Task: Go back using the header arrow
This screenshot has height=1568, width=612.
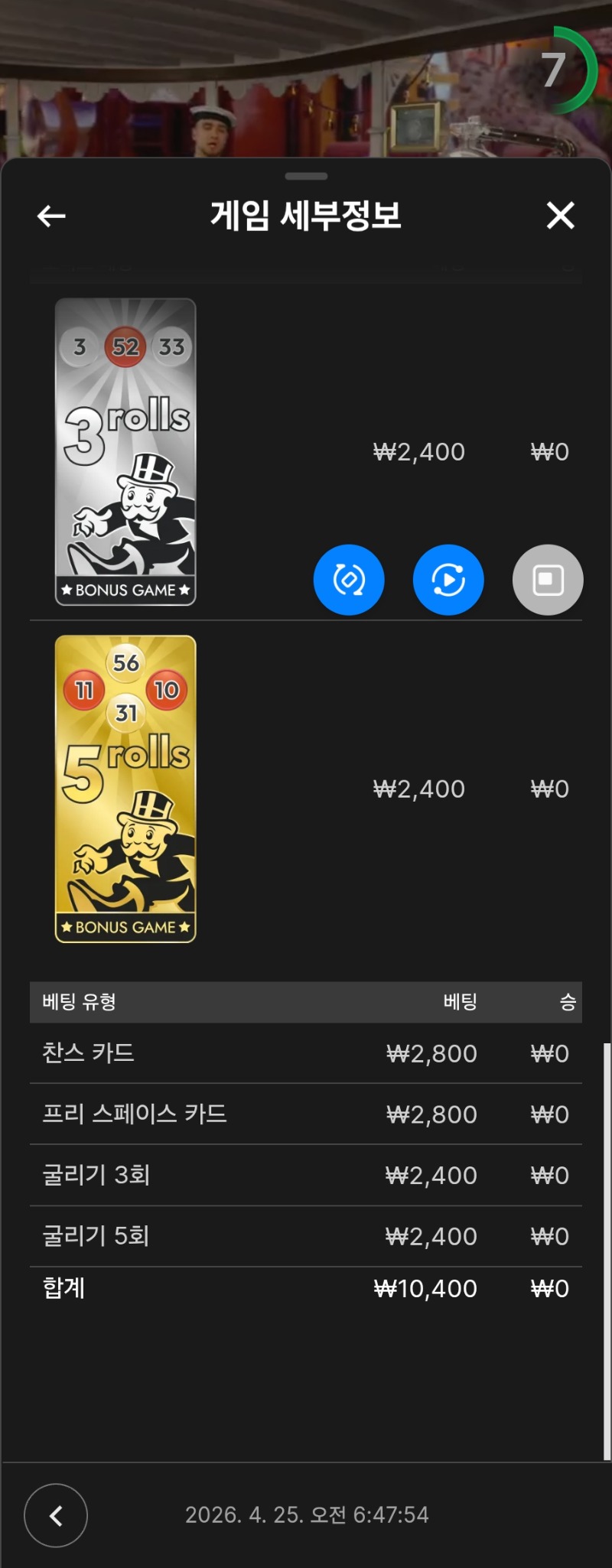Action: (51, 216)
